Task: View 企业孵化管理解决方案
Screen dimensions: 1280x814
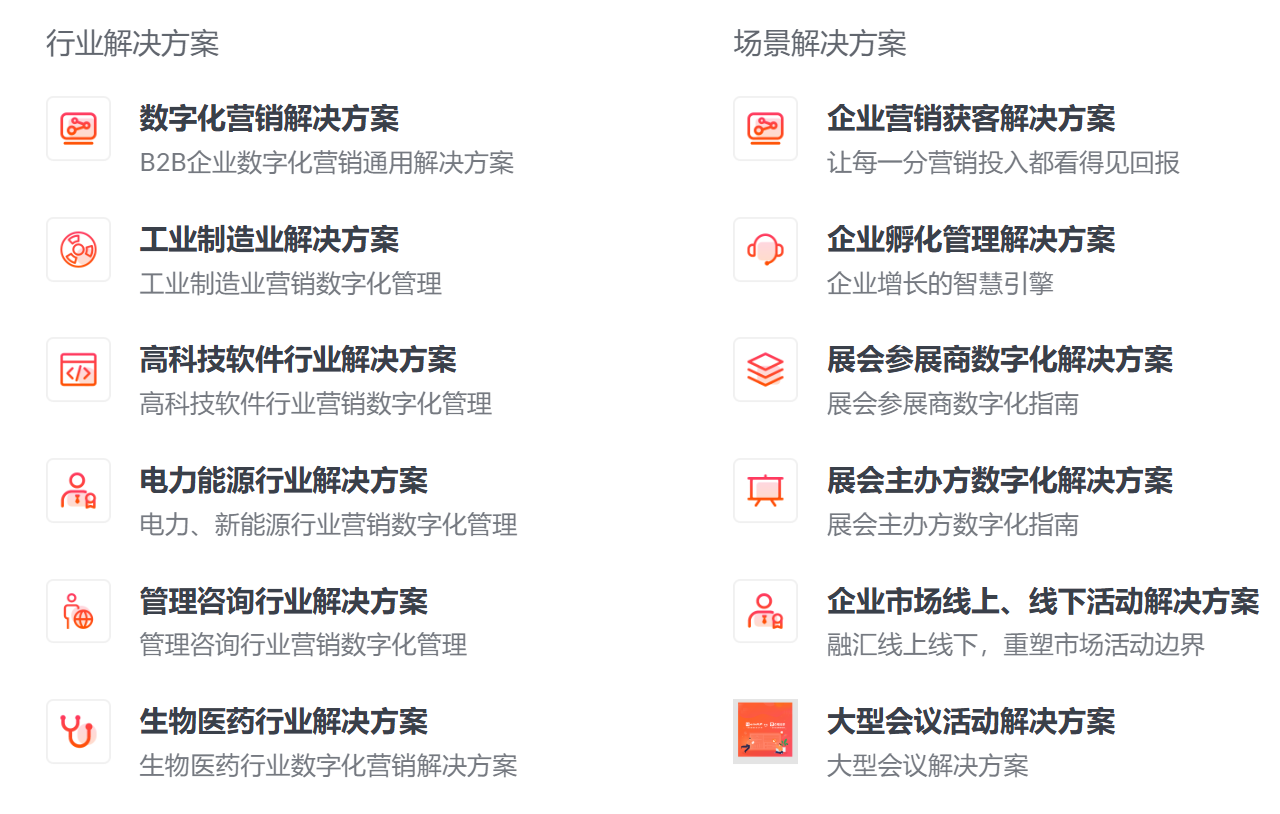Action: coord(971,240)
